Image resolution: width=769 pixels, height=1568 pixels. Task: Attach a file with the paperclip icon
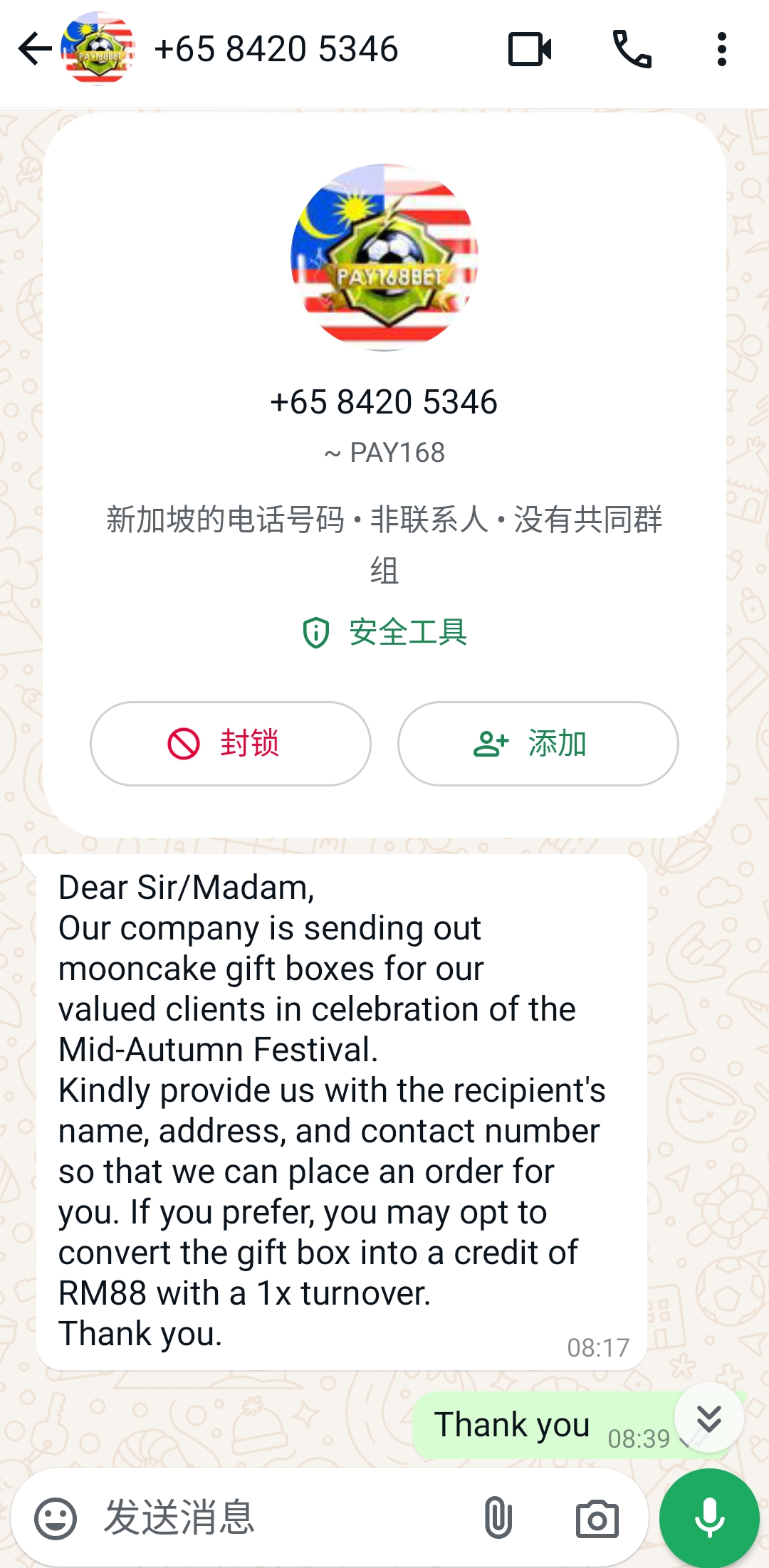[x=498, y=1517]
